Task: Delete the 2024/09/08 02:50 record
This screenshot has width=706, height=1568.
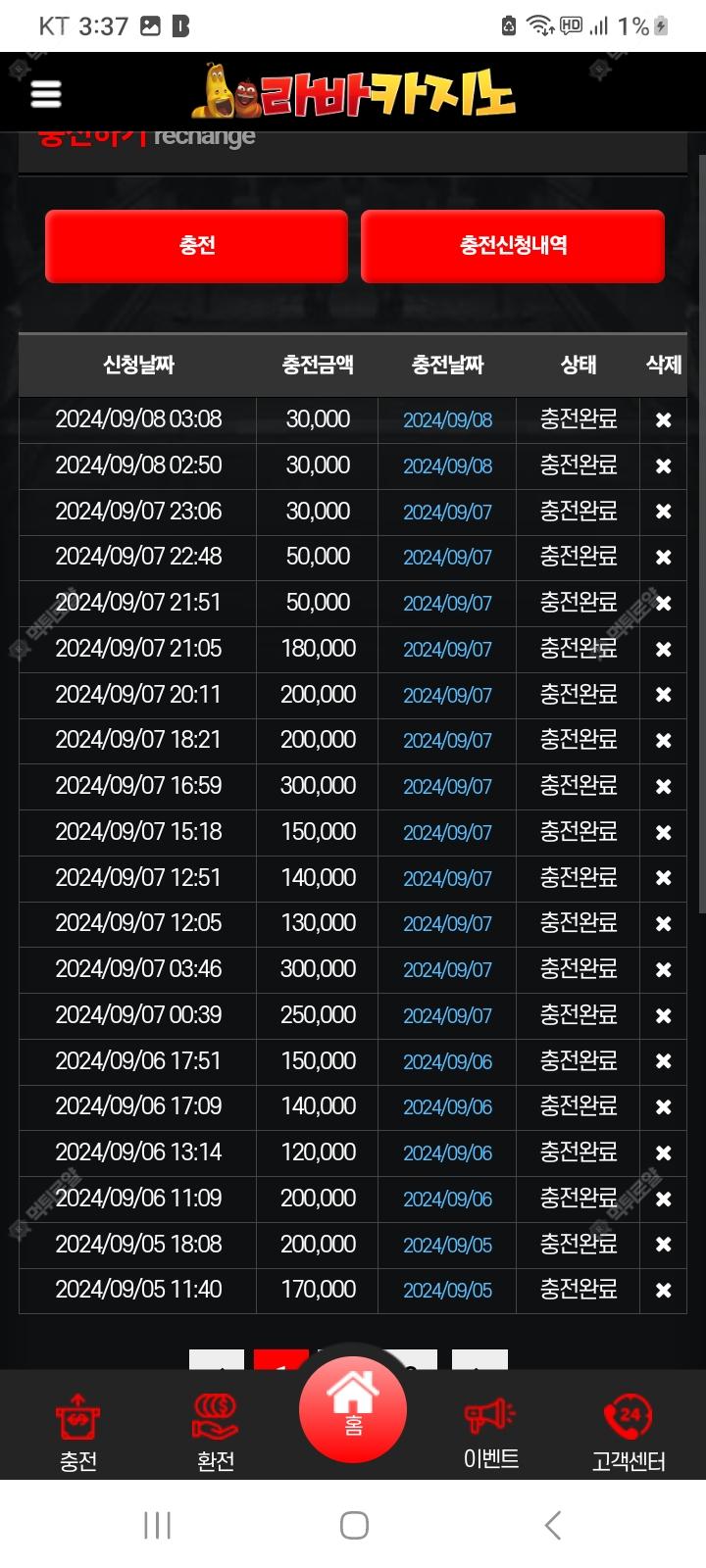Action: (x=663, y=465)
